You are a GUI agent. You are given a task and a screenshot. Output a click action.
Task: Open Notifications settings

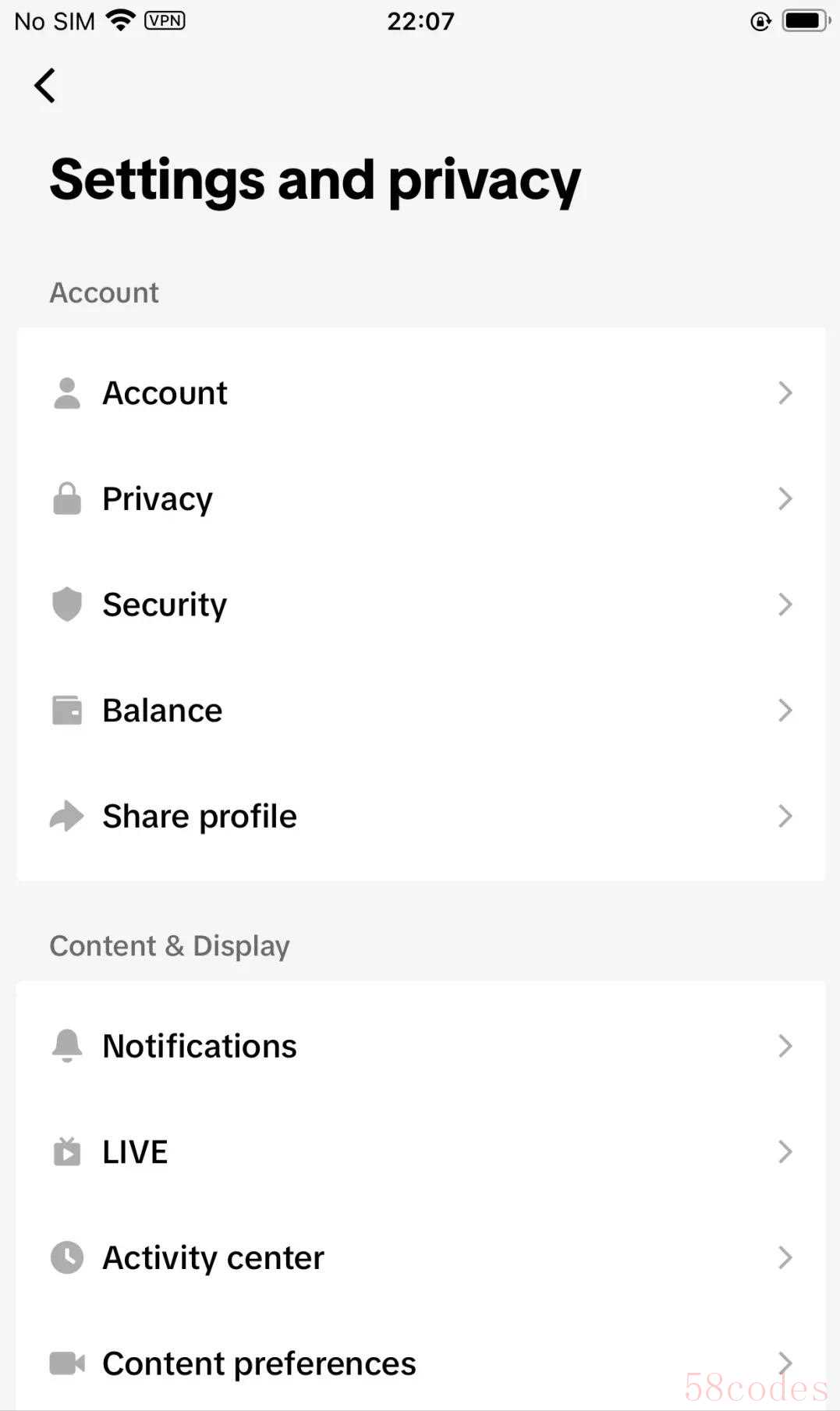point(421,1046)
